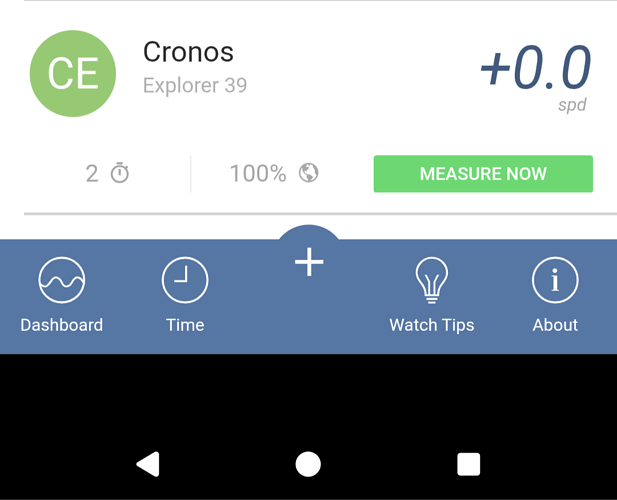Go back using system back button
Screen dimensions: 617x500
(x=148, y=464)
